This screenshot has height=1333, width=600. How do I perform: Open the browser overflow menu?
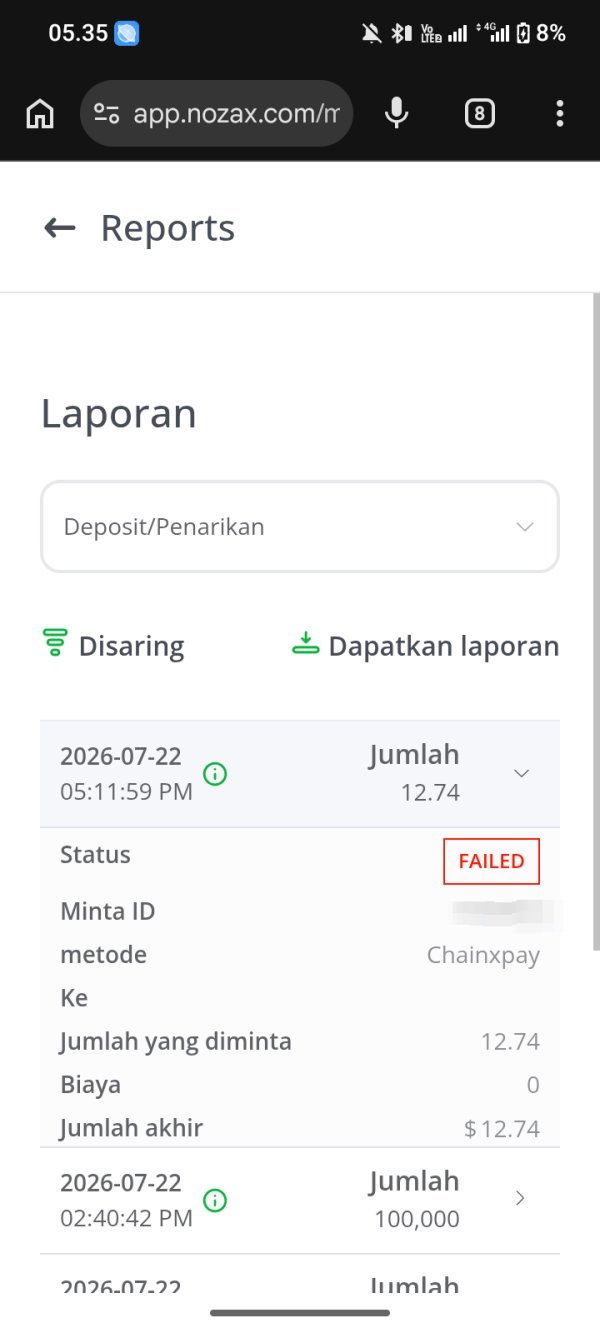[559, 114]
